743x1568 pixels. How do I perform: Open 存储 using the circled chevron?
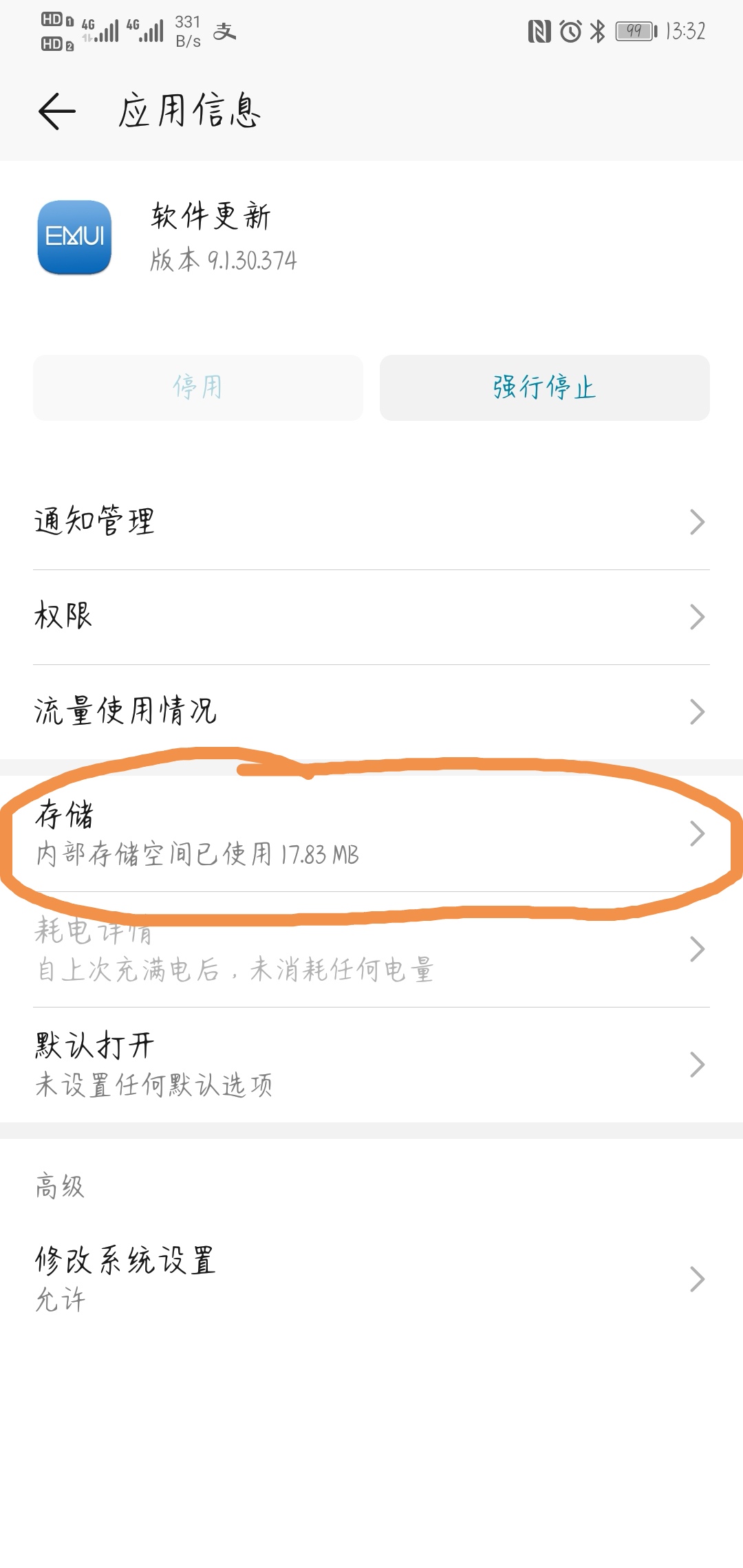(x=697, y=834)
